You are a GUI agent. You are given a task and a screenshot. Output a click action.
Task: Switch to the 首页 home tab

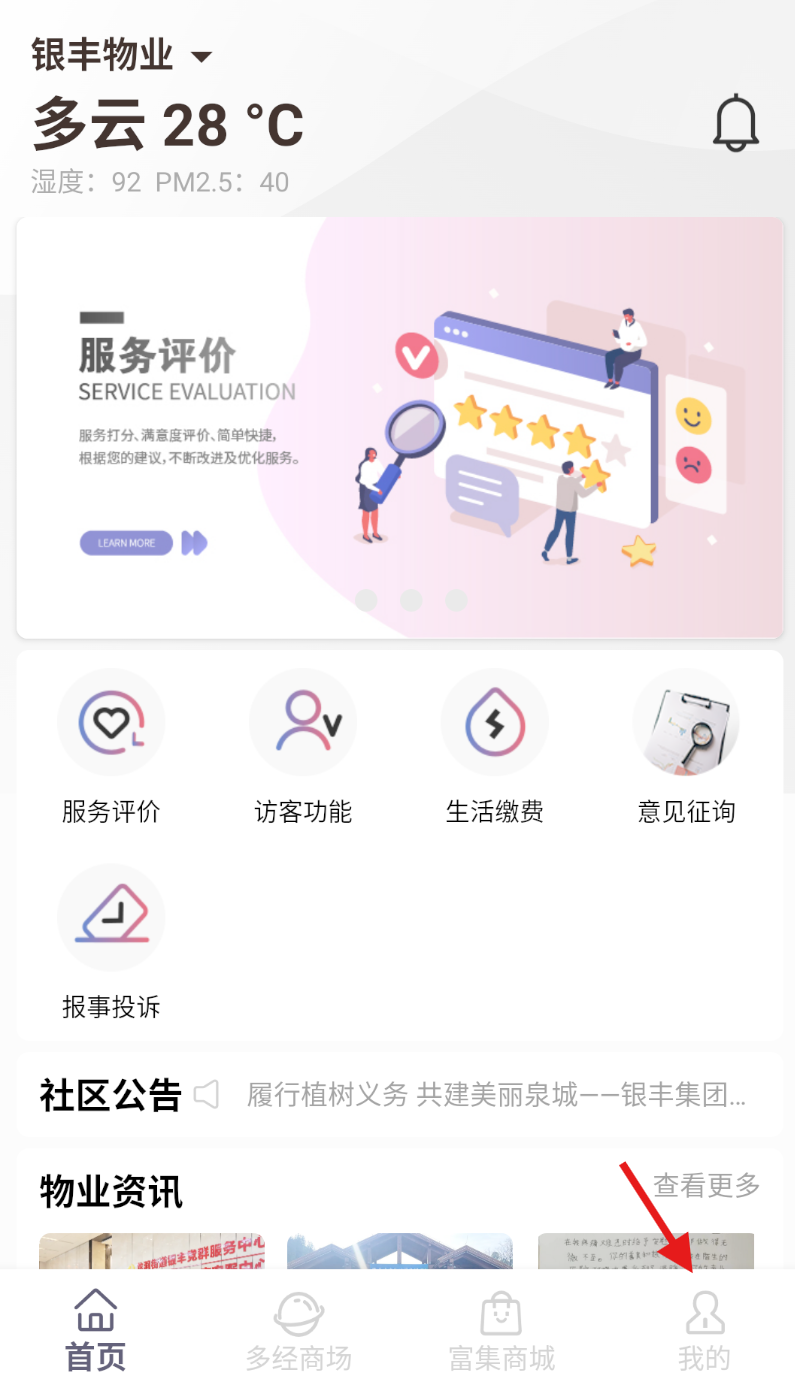96,1330
